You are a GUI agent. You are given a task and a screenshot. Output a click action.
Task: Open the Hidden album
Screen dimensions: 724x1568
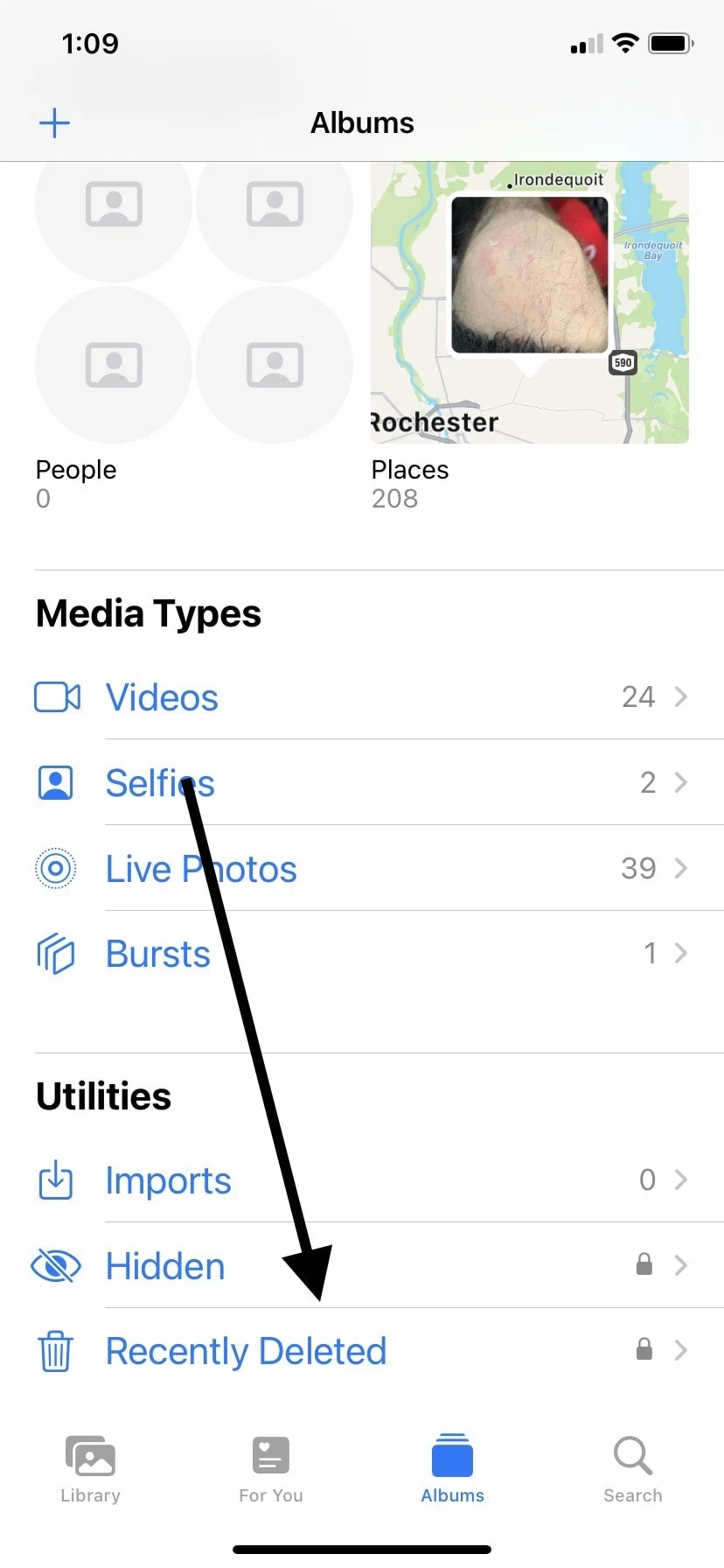(362, 1266)
